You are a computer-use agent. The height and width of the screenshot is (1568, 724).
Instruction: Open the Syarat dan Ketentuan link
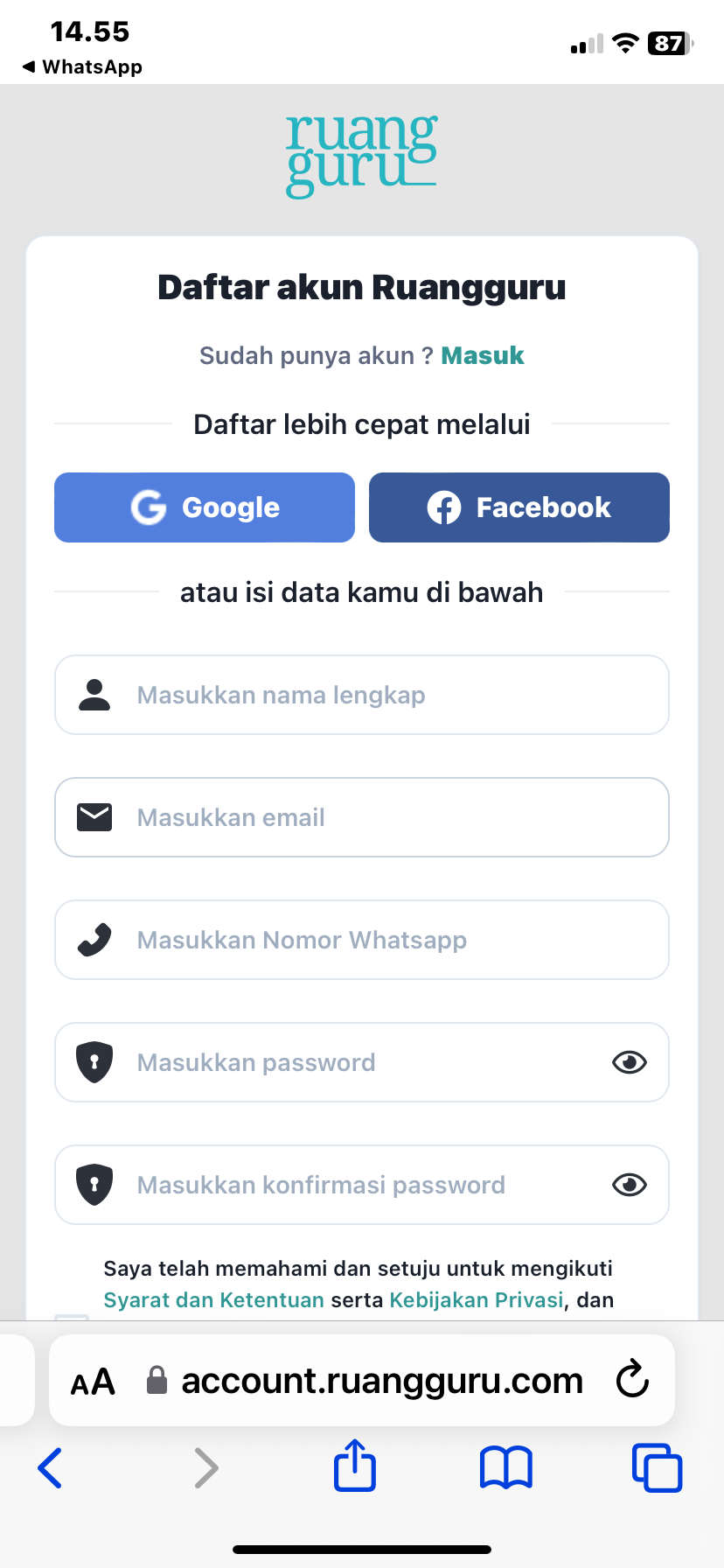[214, 1300]
